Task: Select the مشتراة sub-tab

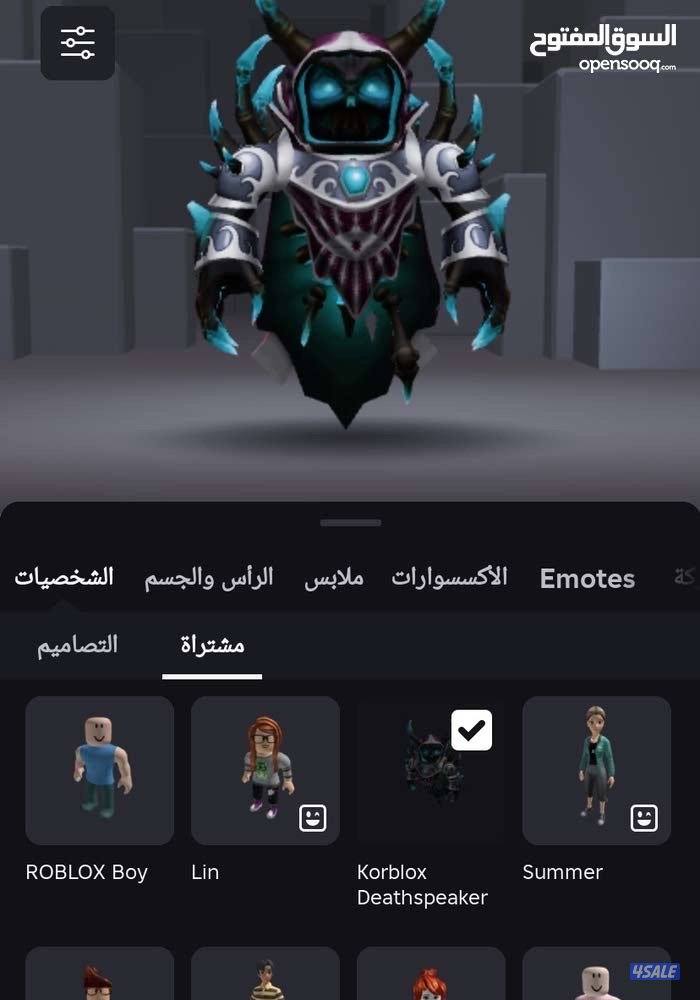Action: [x=212, y=645]
